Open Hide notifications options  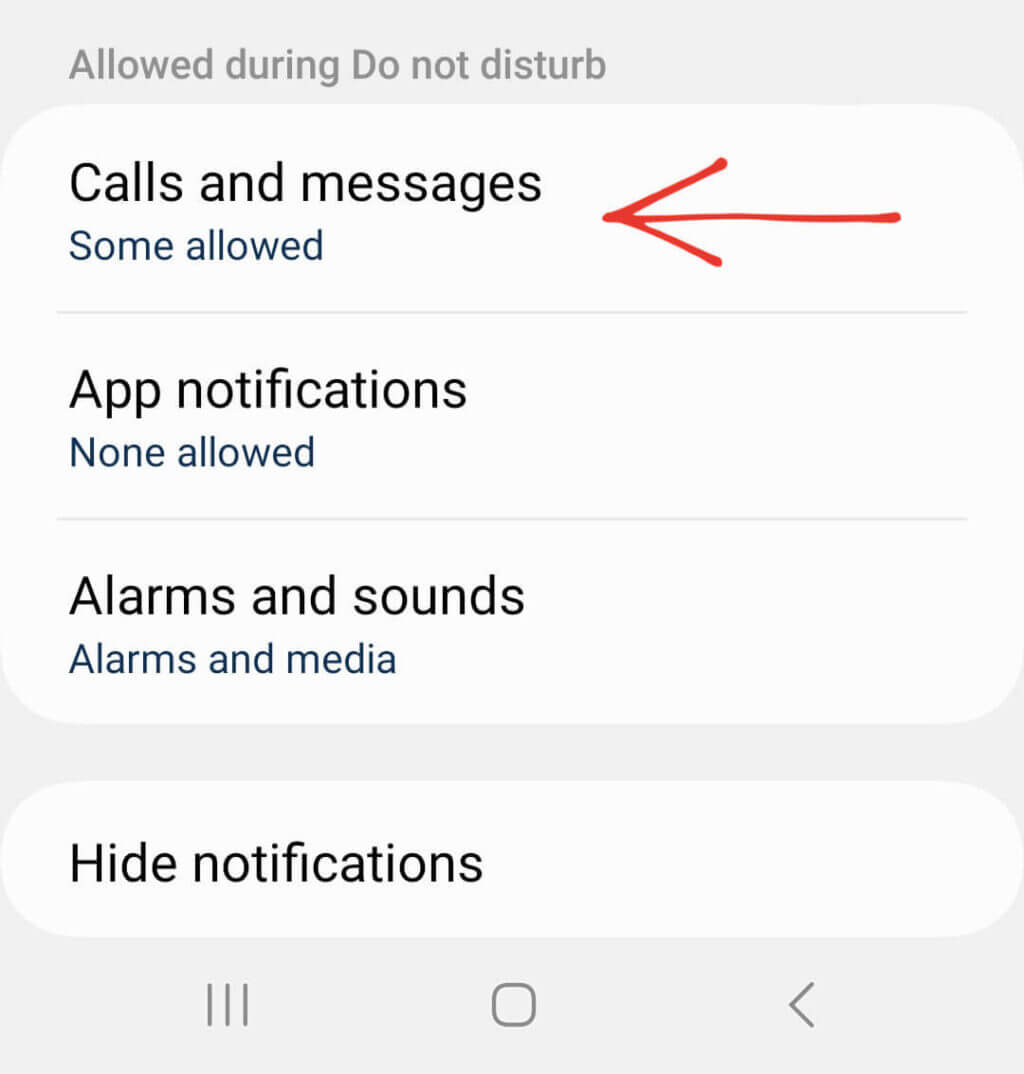click(x=276, y=864)
